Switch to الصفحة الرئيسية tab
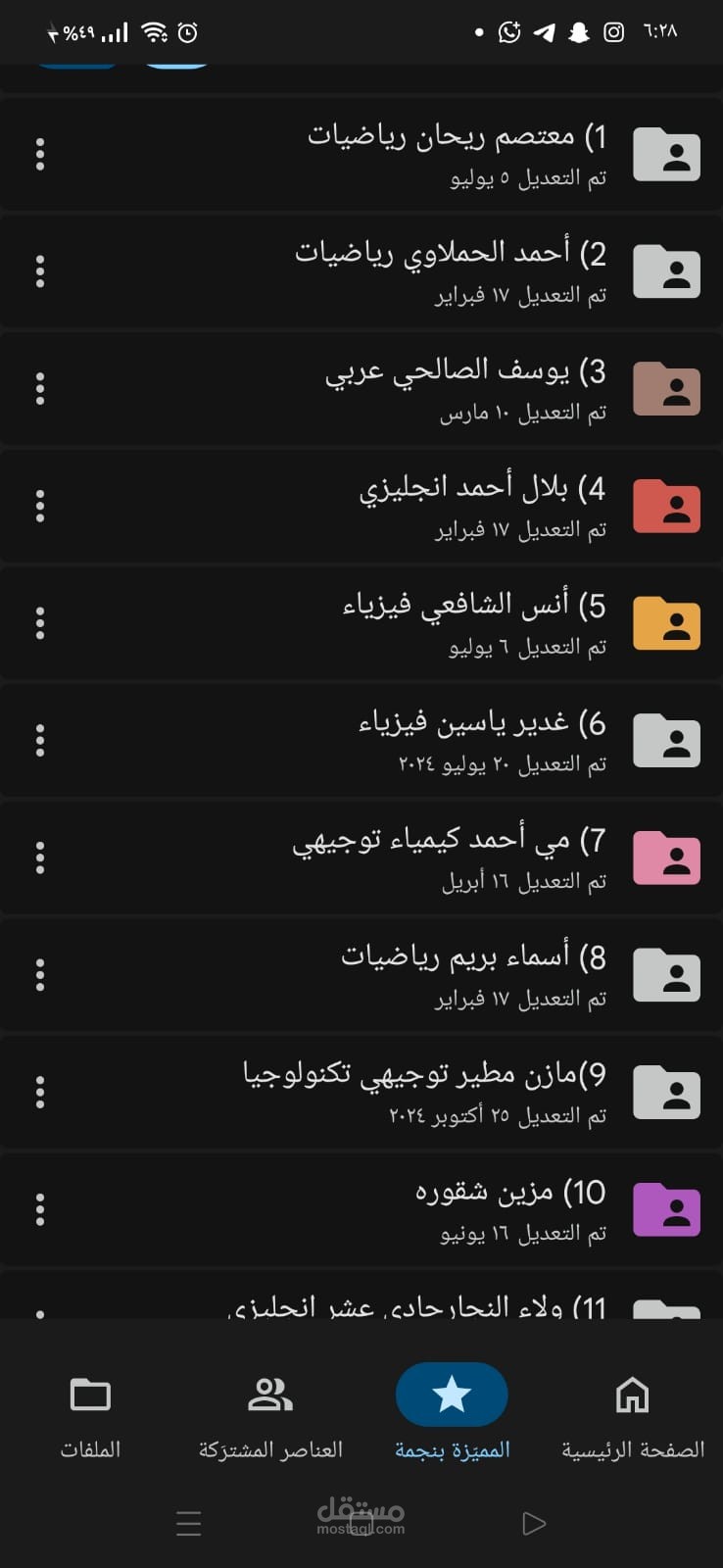The width and height of the screenshot is (723, 1568). 632,1414
